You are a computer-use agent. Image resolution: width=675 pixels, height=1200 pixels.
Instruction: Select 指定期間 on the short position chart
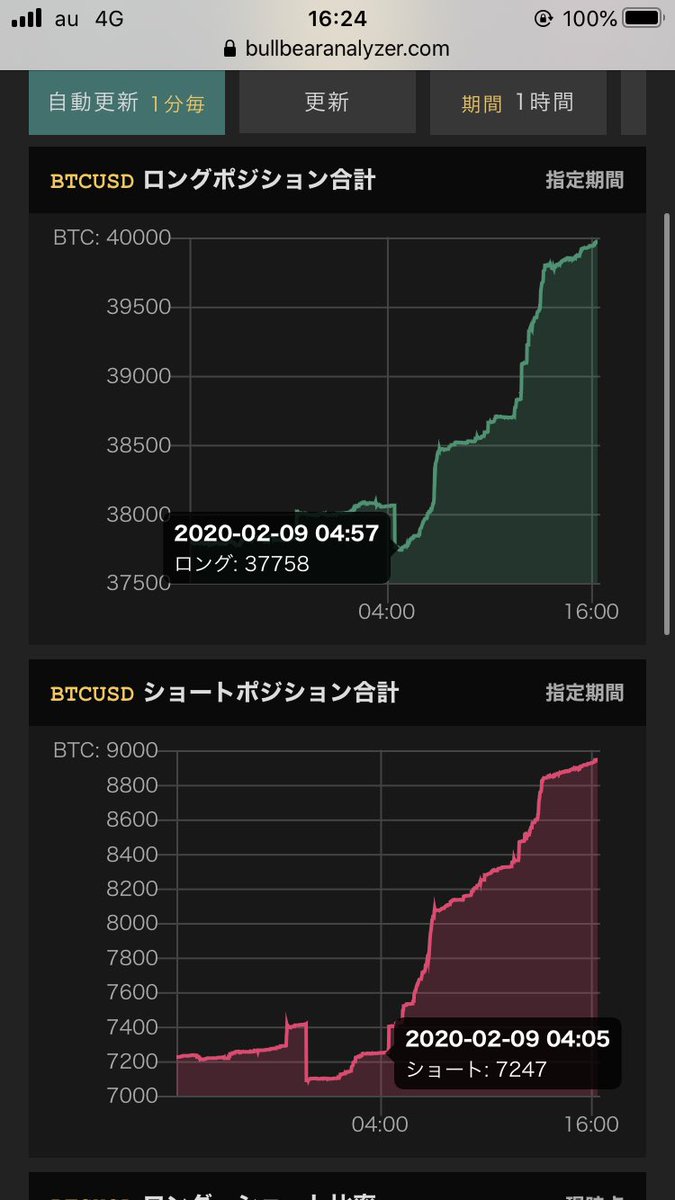point(584,692)
